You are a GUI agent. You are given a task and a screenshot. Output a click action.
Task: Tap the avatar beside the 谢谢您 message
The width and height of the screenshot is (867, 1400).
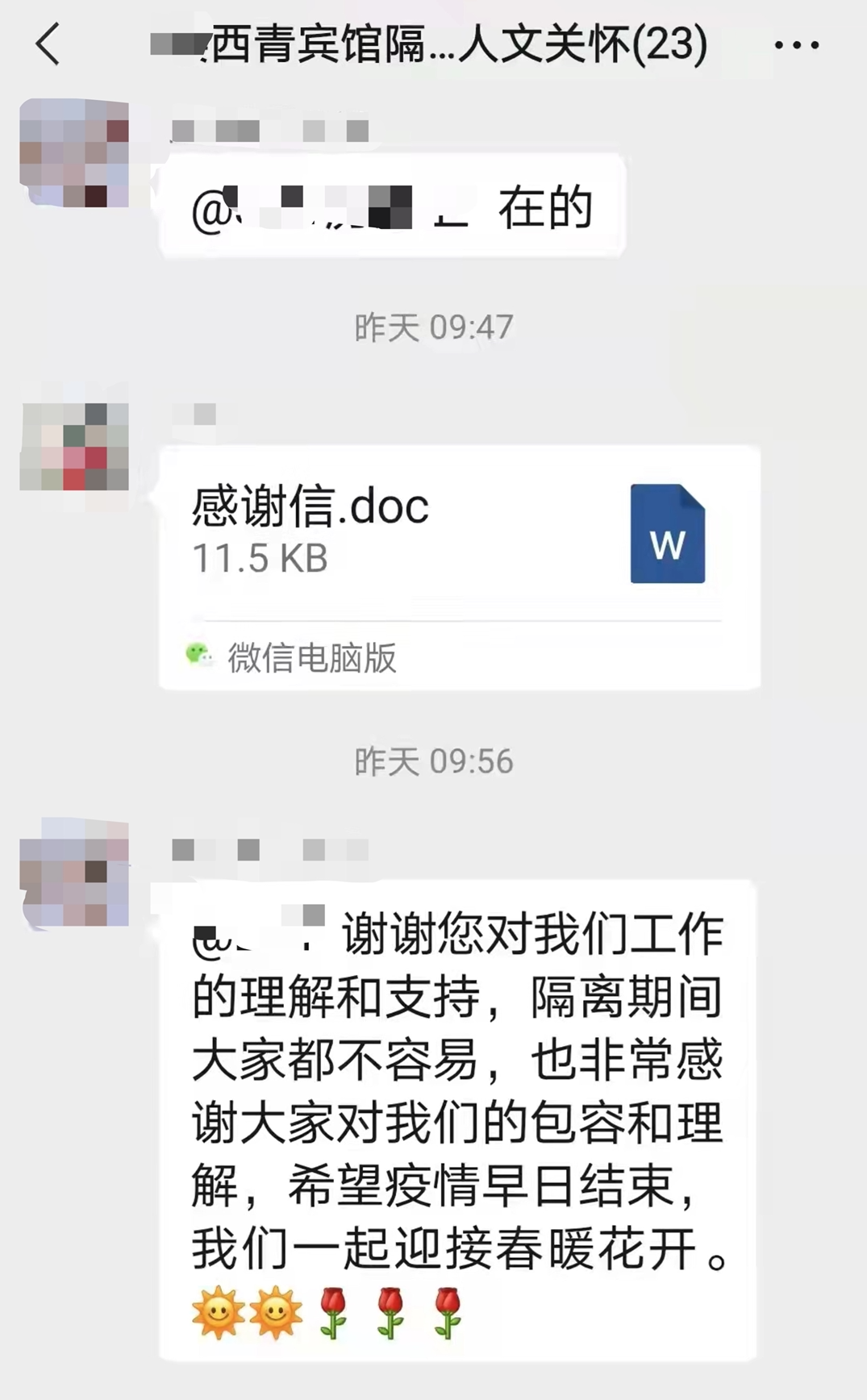(x=74, y=873)
